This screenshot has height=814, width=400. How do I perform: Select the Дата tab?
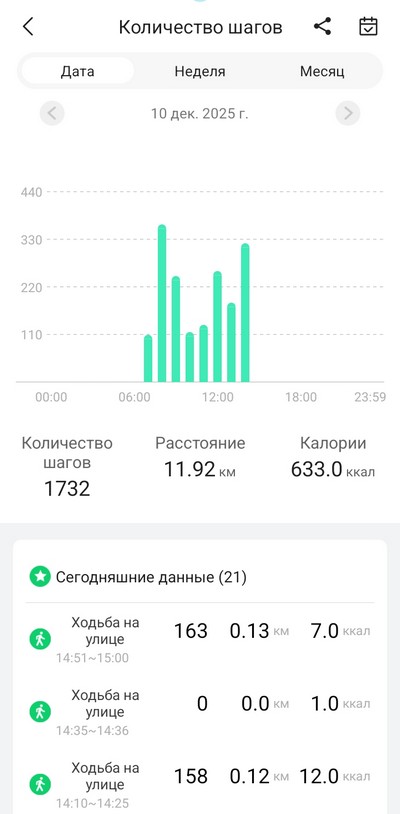(78, 71)
